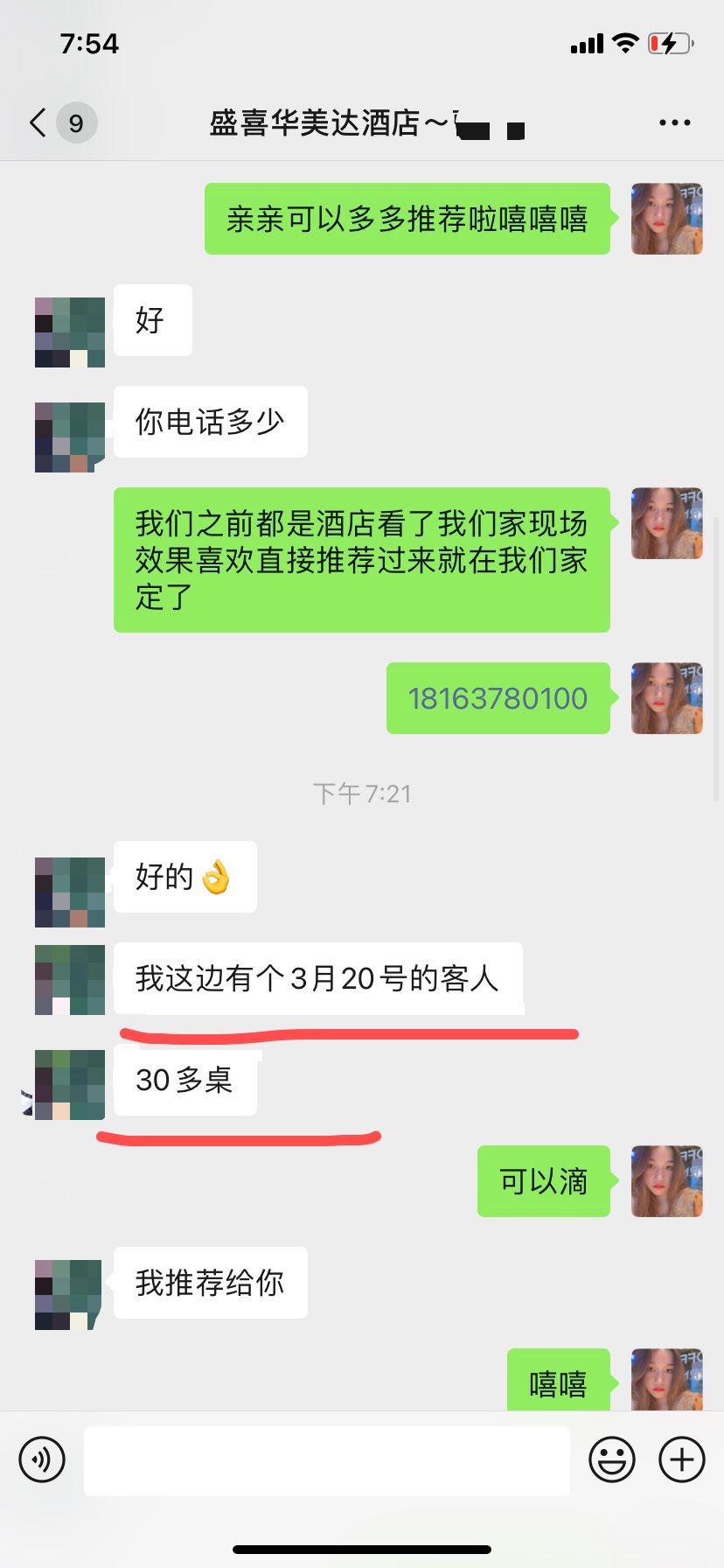Open my avatar beside "可以滴" message
This screenshot has width=724, height=1568.
point(667,1181)
